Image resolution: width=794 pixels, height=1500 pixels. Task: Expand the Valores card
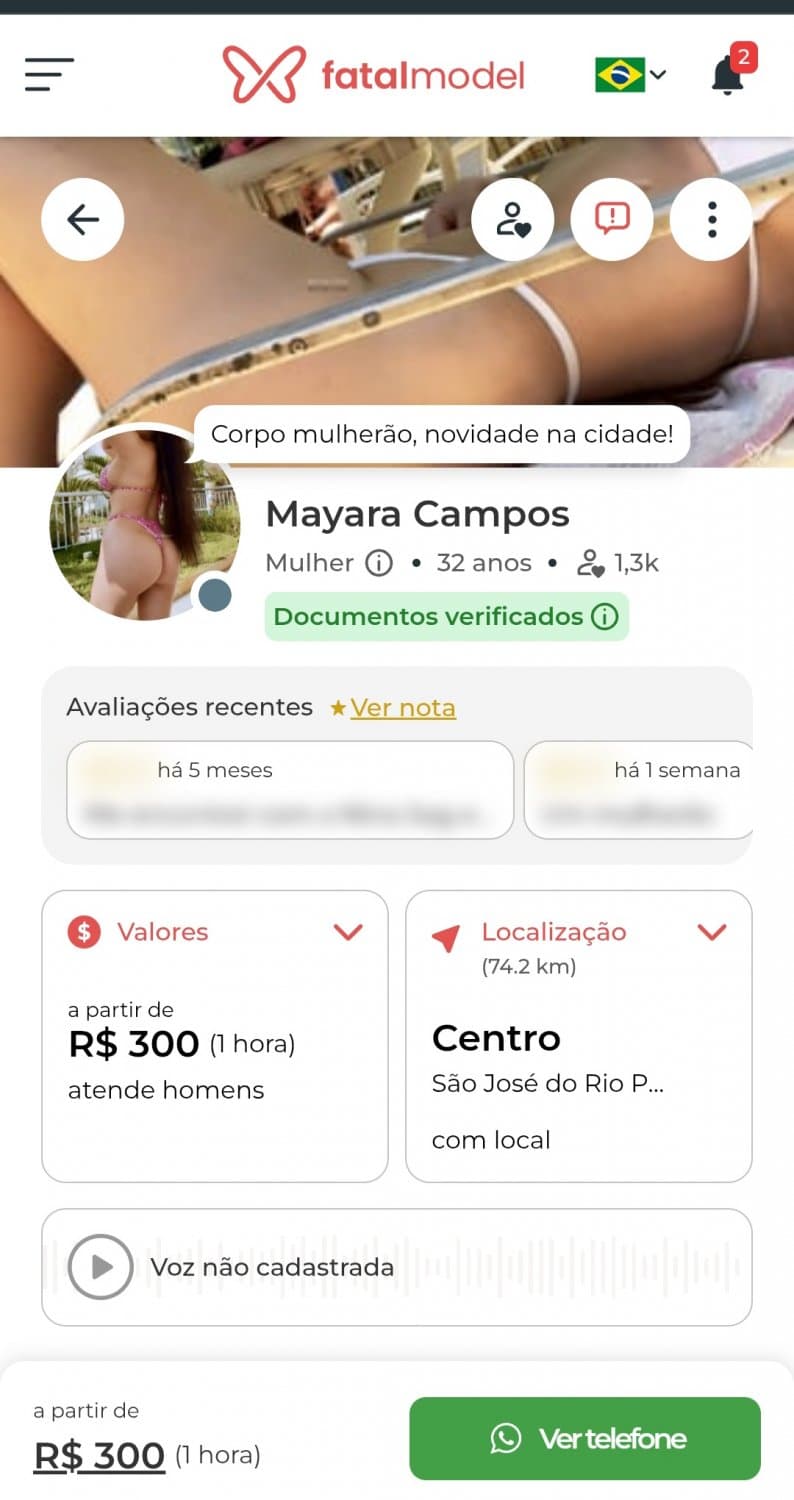pyautogui.click(x=347, y=932)
